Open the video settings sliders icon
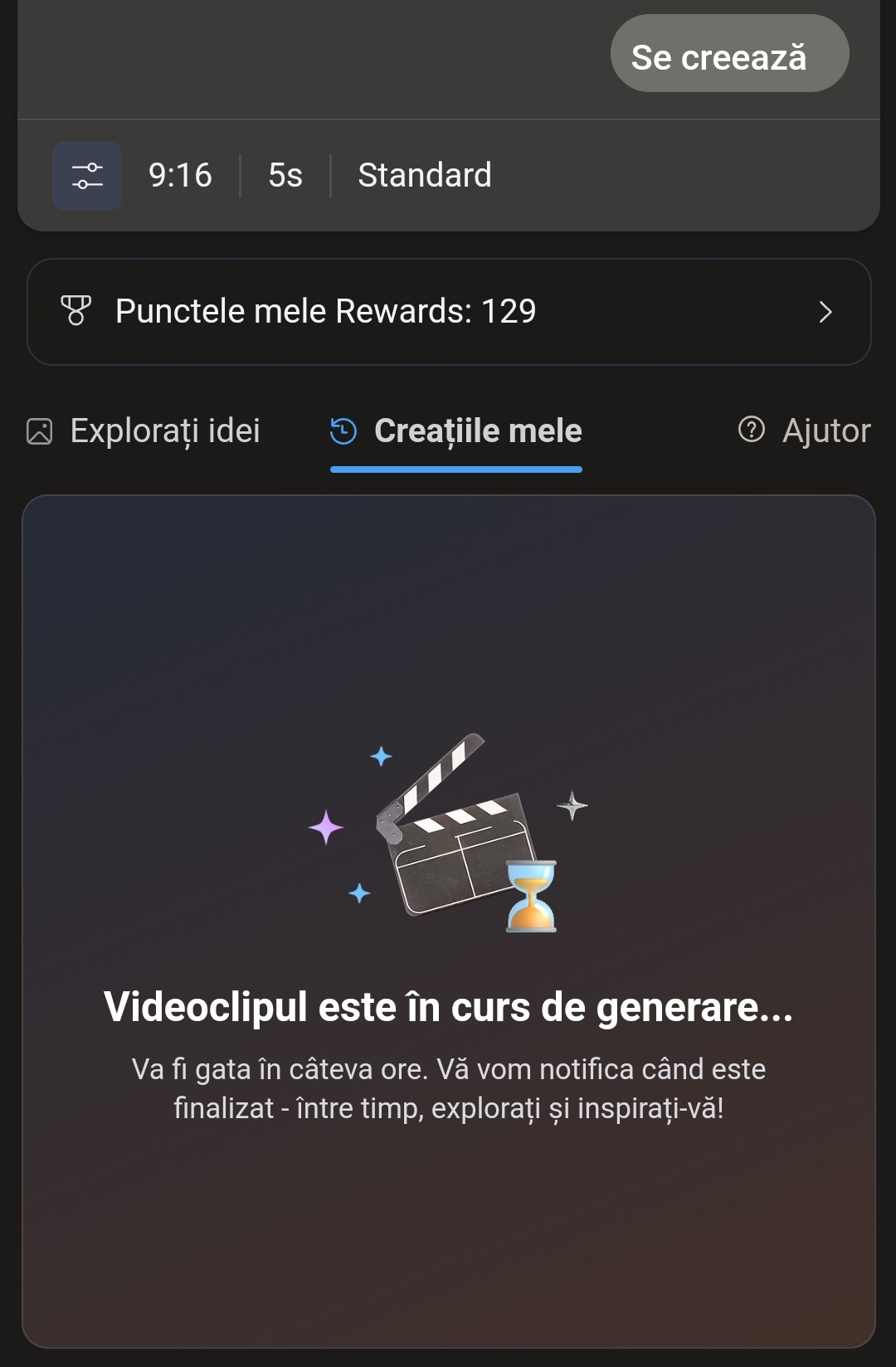This screenshot has width=896, height=1367. pos(87,176)
